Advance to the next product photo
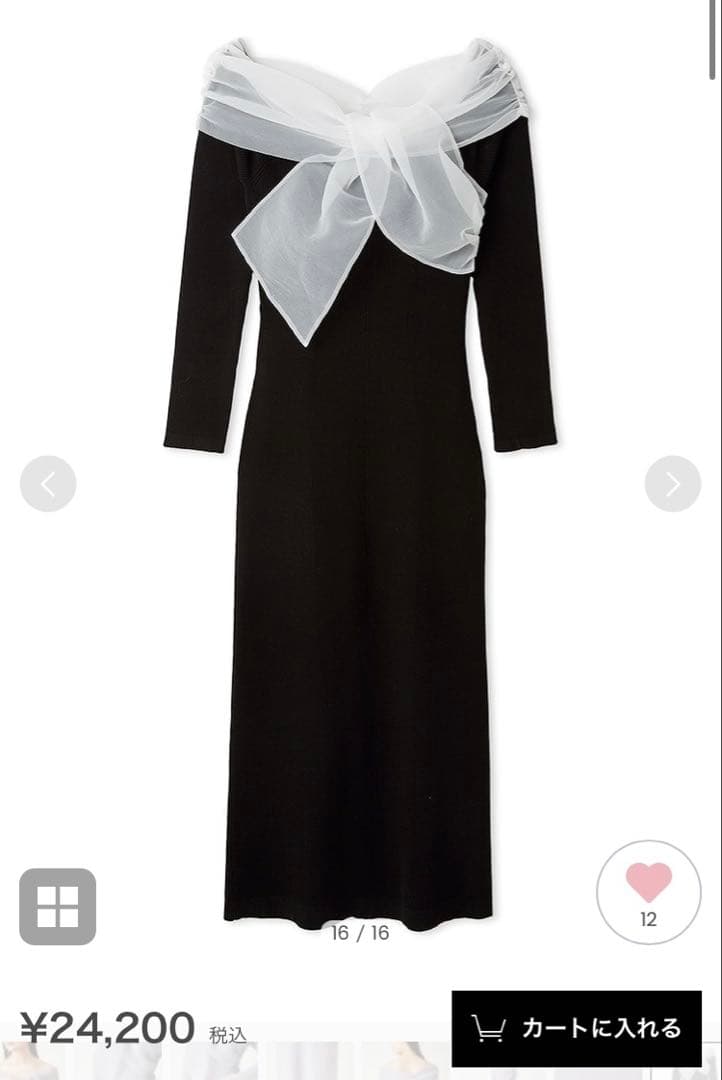The image size is (722, 1080). [x=673, y=484]
